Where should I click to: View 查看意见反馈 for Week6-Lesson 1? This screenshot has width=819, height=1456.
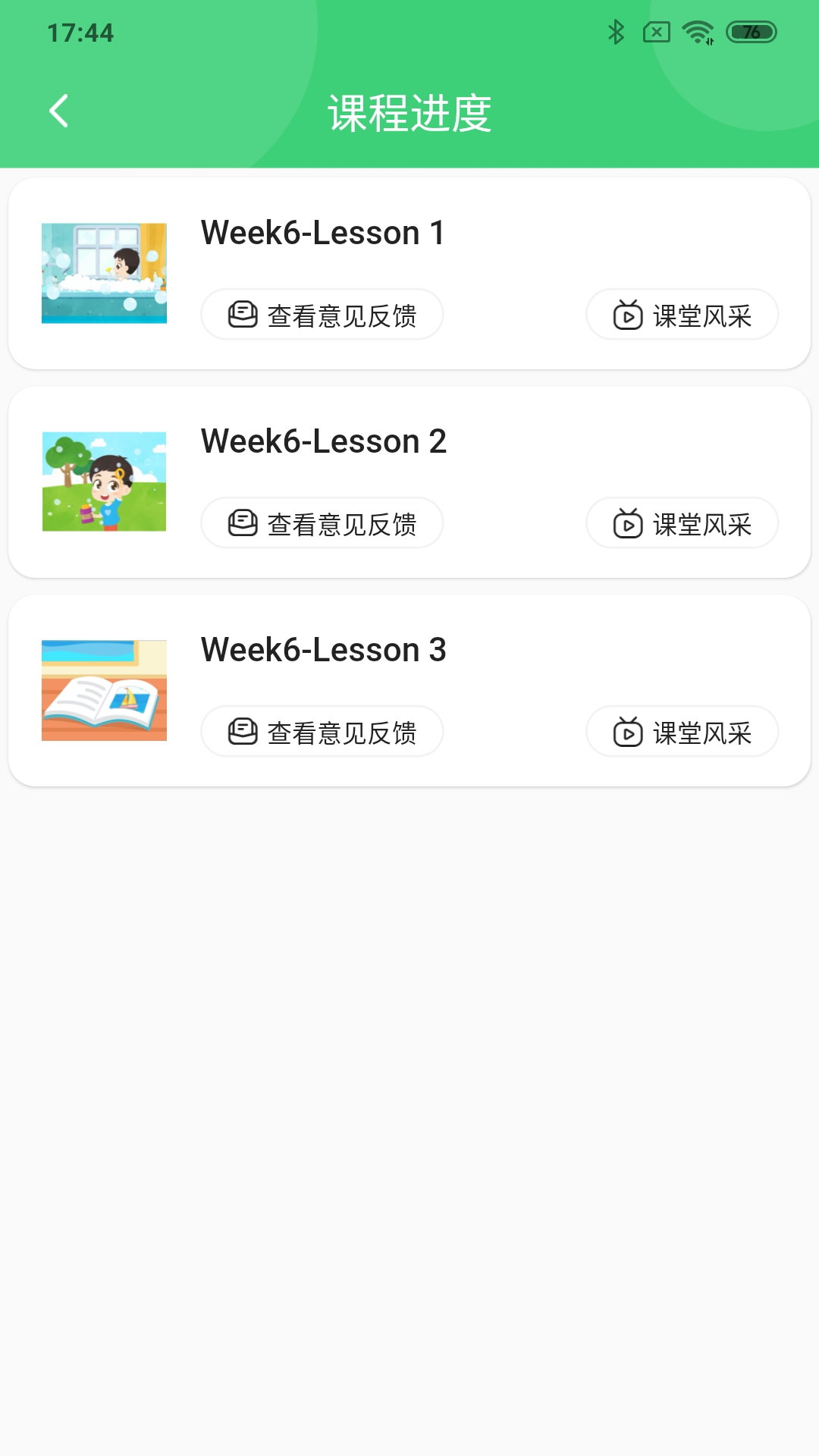pos(322,315)
